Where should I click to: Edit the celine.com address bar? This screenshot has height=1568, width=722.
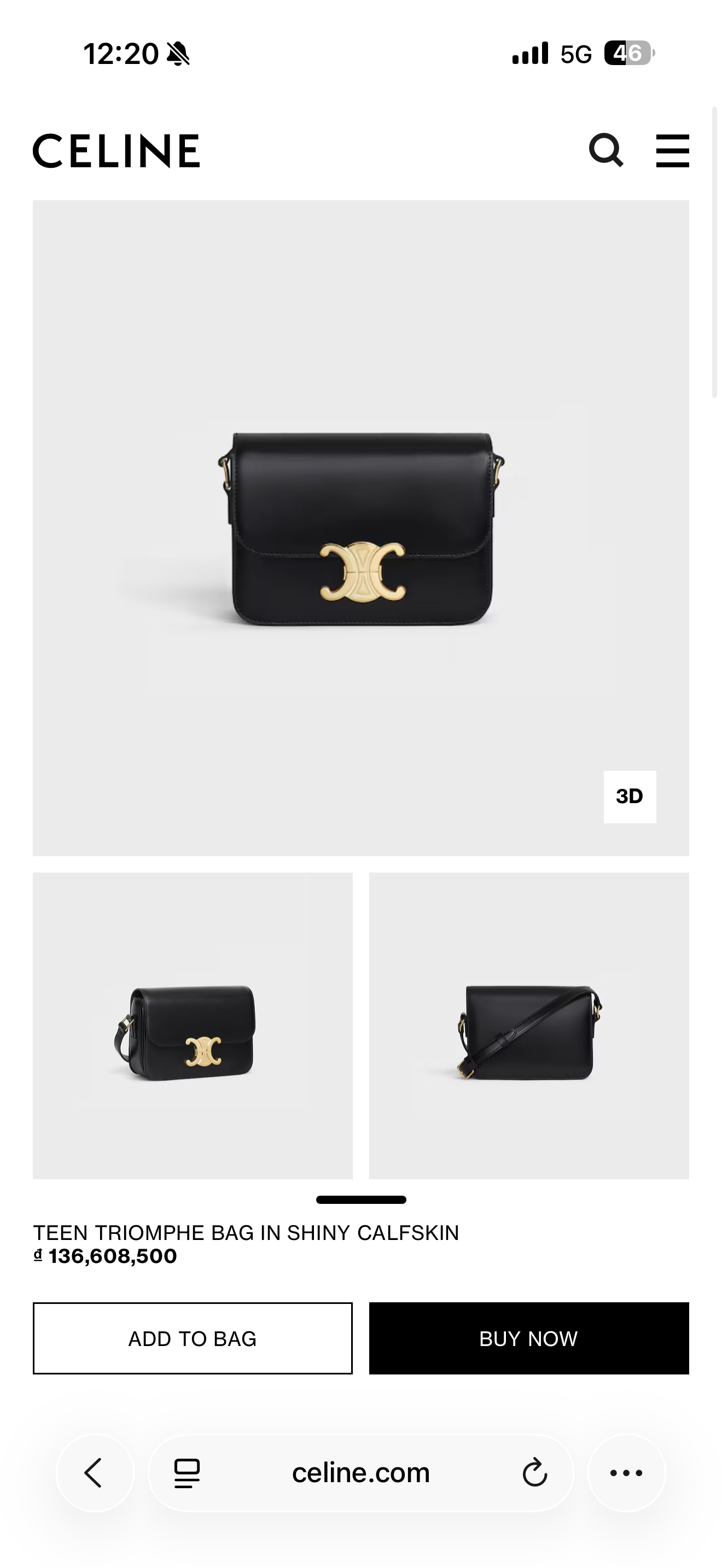(361, 1473)
